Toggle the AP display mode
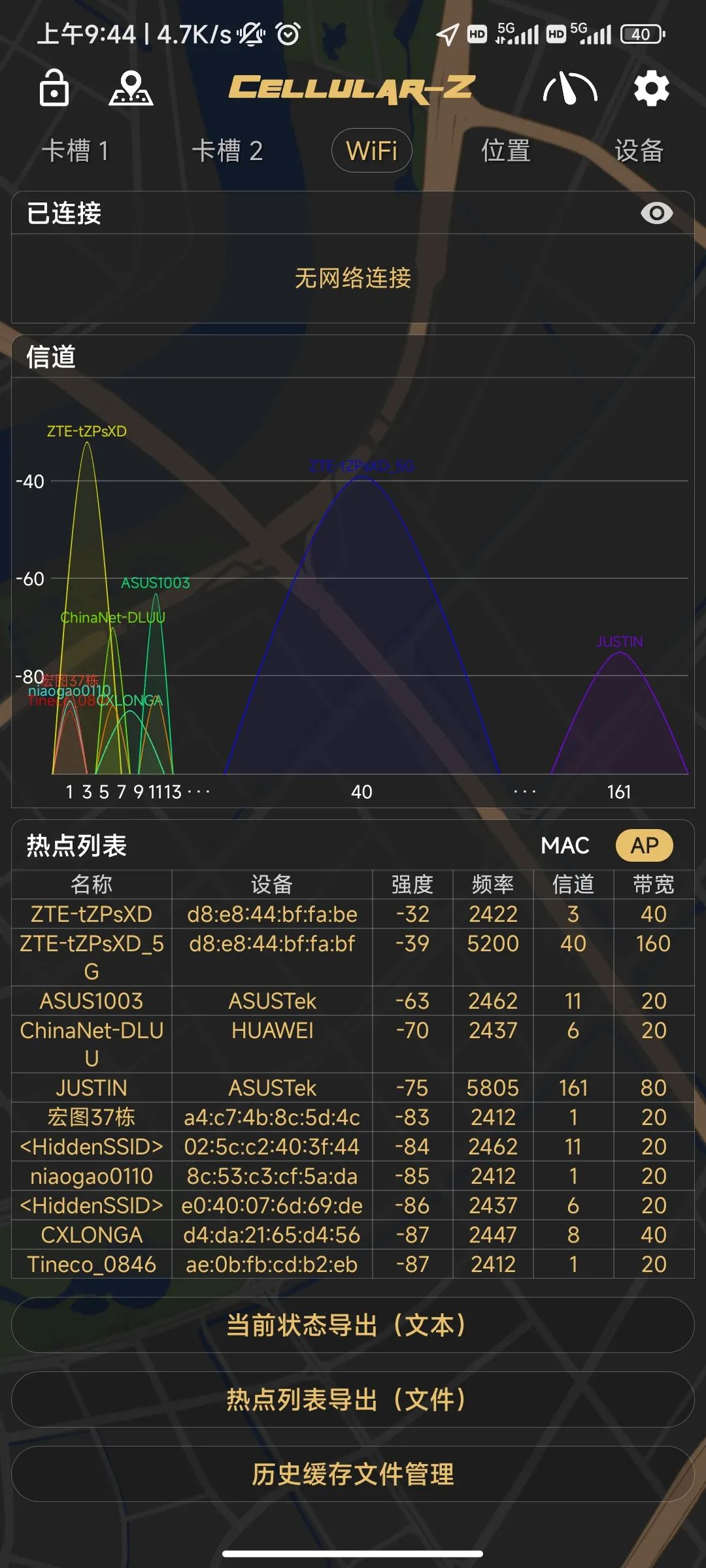706x1568 pixels. tap(644, 845)
